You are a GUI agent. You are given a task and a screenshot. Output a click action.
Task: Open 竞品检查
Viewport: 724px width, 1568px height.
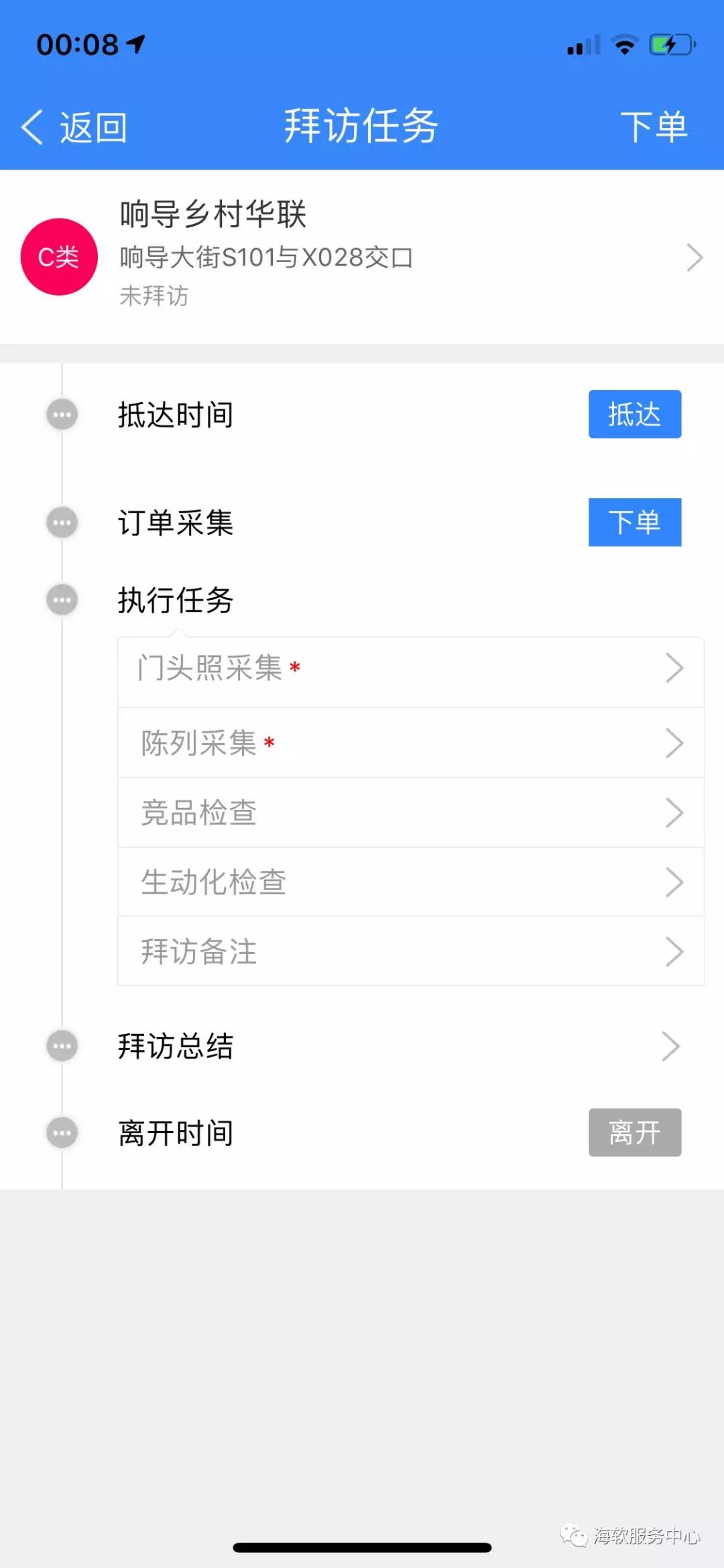[x=410, y=813]
